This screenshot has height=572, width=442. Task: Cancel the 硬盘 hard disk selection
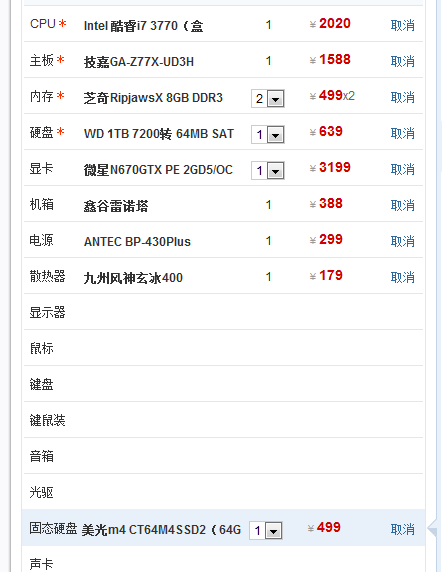point(403,134)
